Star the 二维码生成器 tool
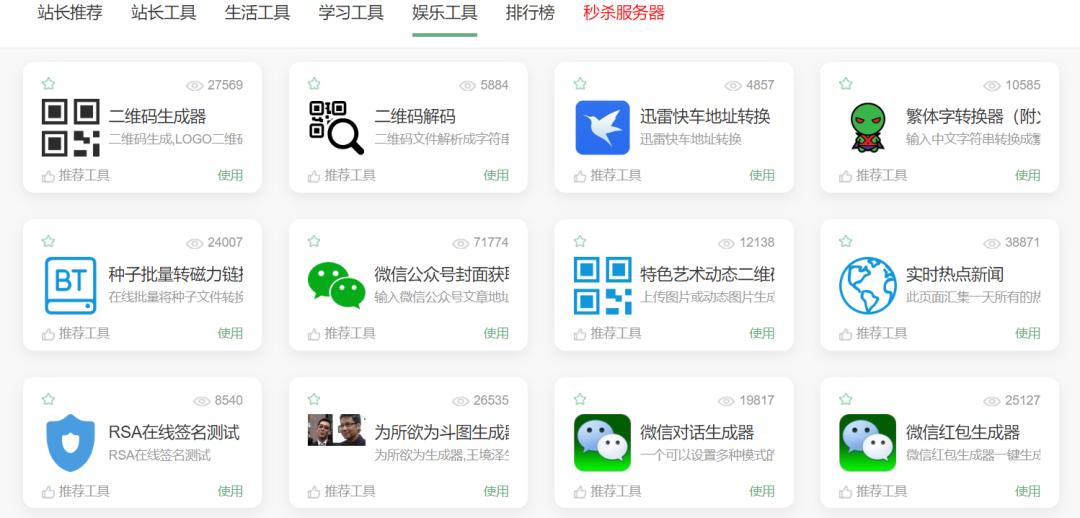Screen dimensions: 1080x518 point(48,84)
